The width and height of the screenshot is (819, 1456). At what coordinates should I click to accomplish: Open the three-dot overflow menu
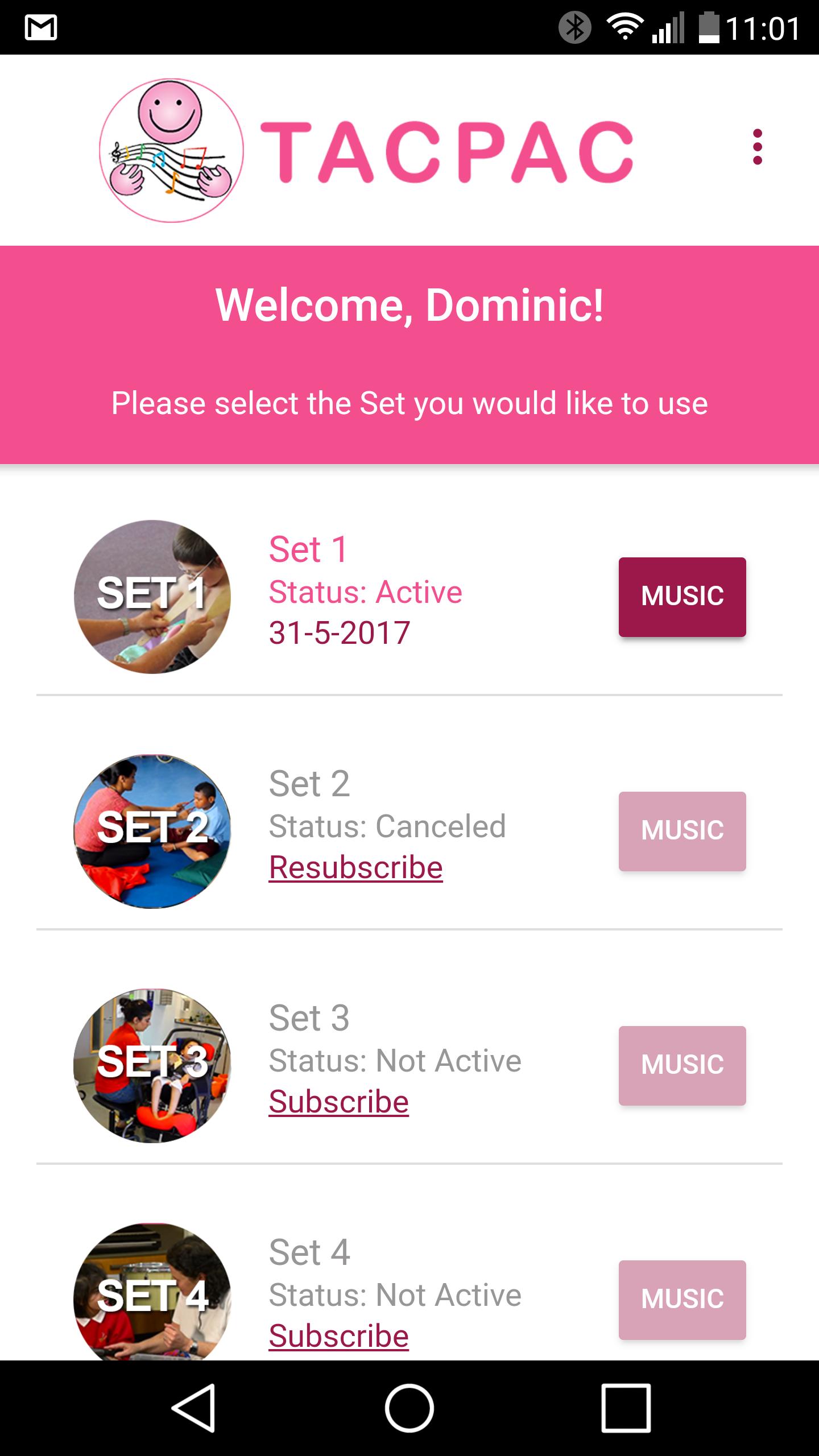click(x=757, y=147)
